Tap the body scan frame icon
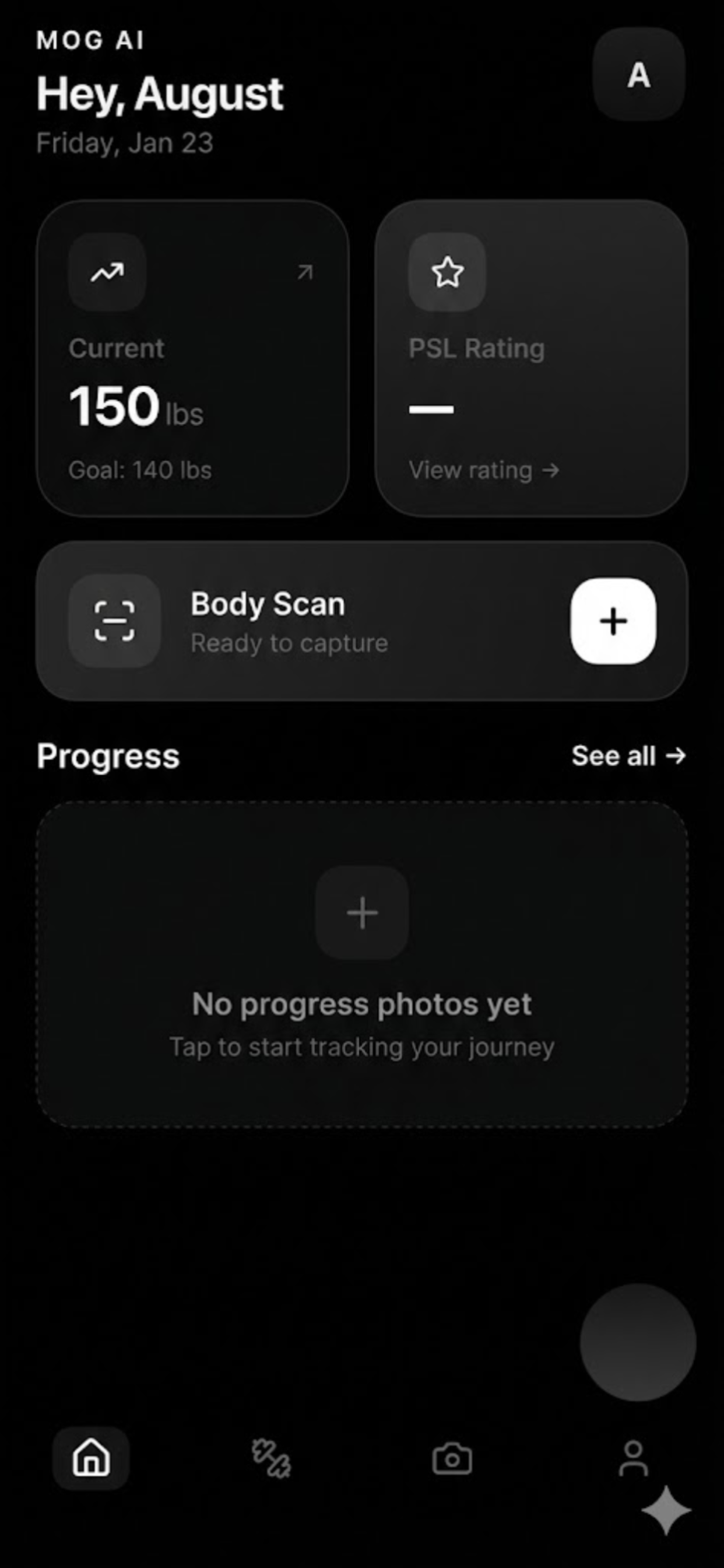 (113, 619)
